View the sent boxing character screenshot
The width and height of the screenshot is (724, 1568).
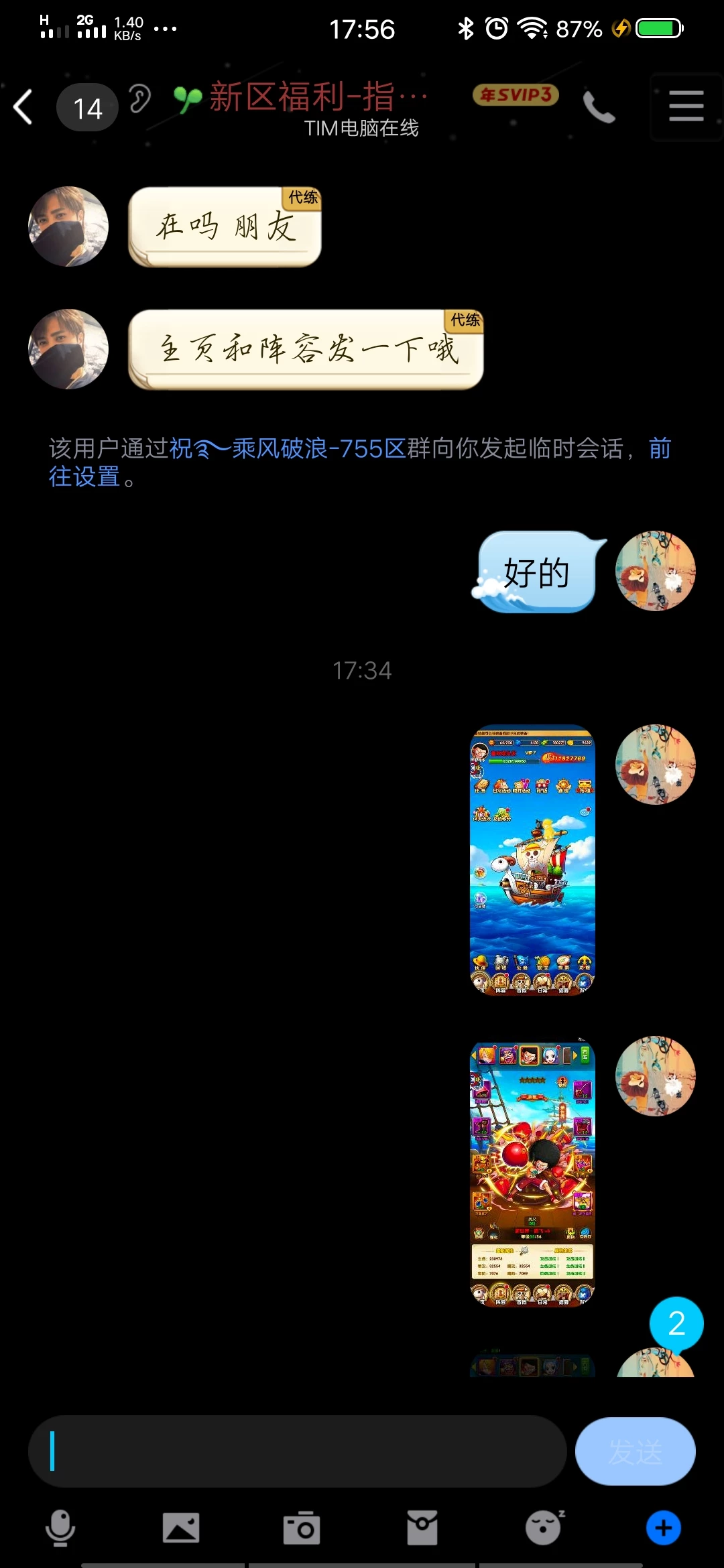point(532,1173)
